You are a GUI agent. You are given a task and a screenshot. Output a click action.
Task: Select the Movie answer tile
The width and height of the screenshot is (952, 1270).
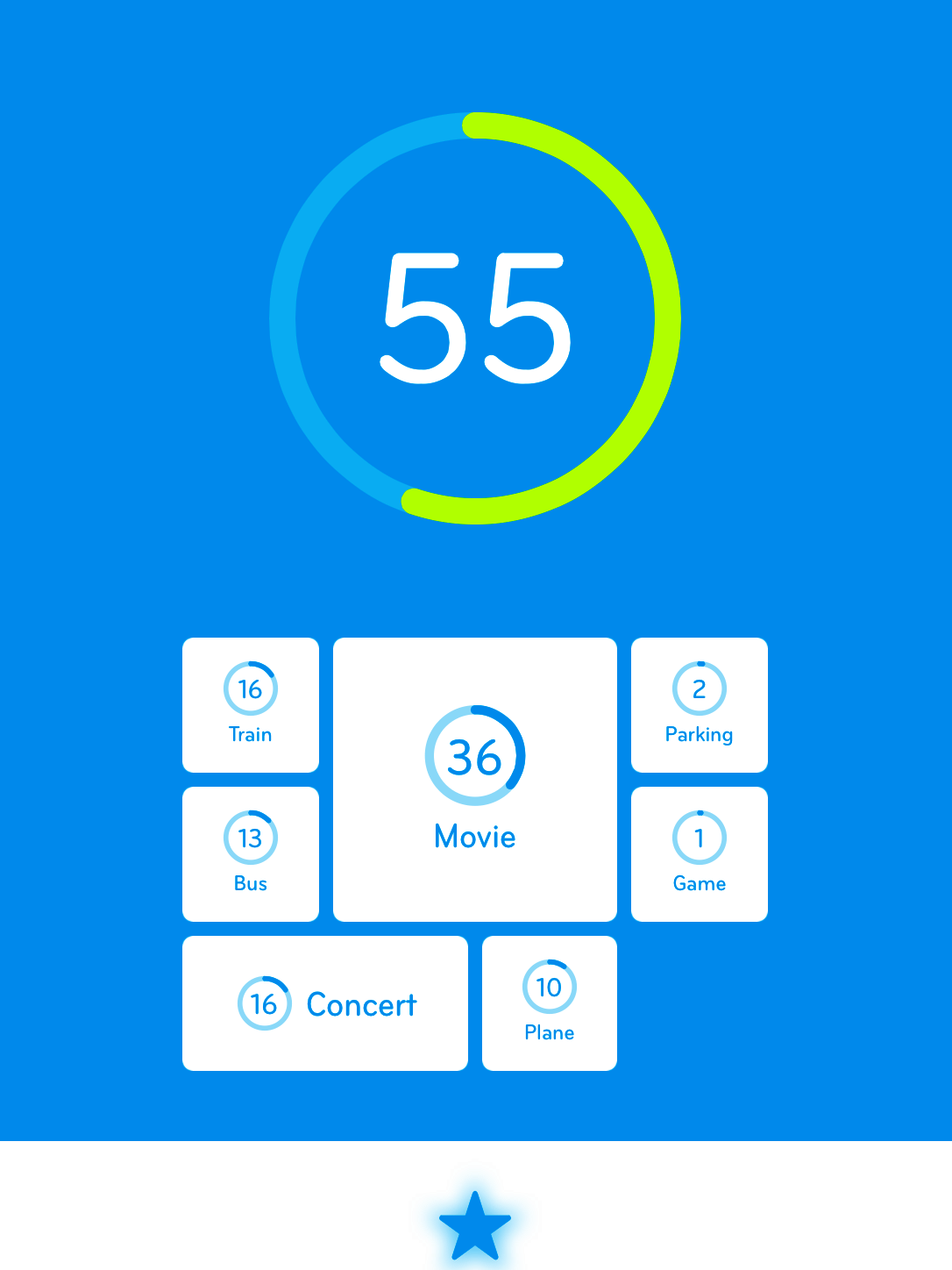pyautogui.click(x=475, y=779)
